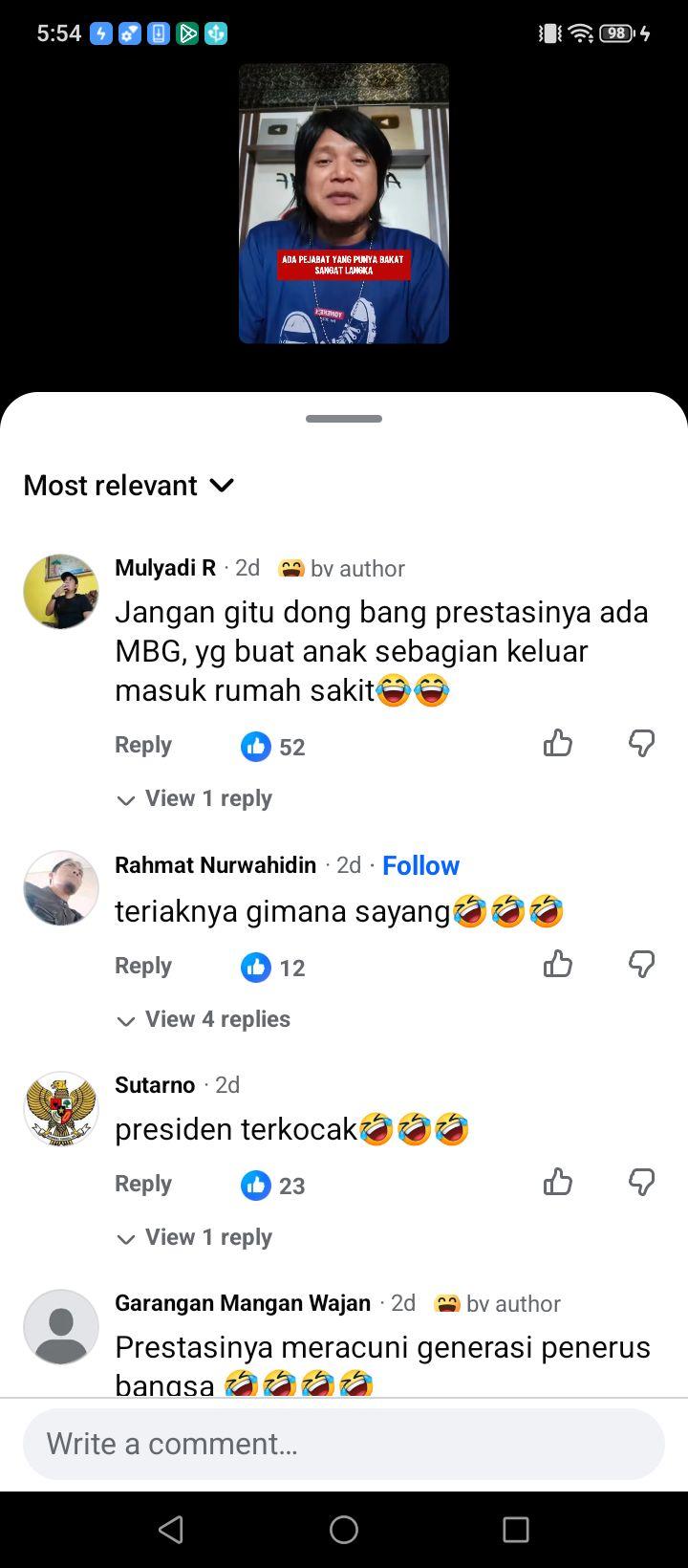The height and width of the screenshot is (1568, 688).
Task: Tap the video preview to return to it
Action: point(344,204)
